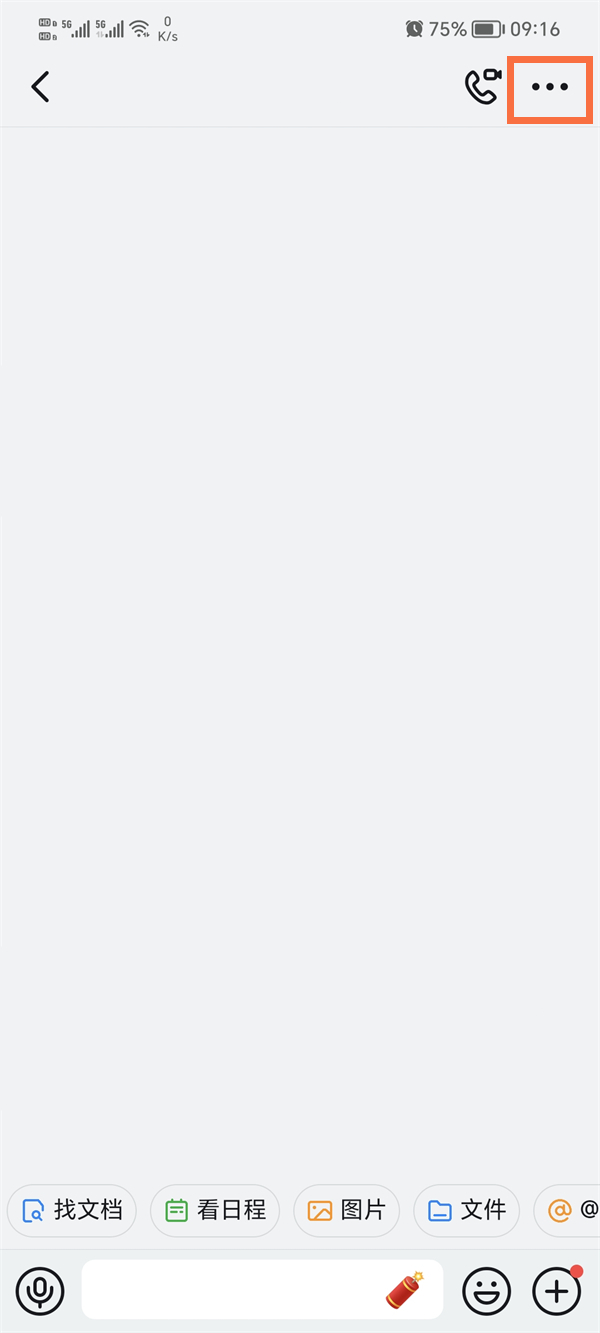The height and width of the screenshot is (1333, 600).
Task: Go back using the top-left arrow
Action: pos(40,87)
